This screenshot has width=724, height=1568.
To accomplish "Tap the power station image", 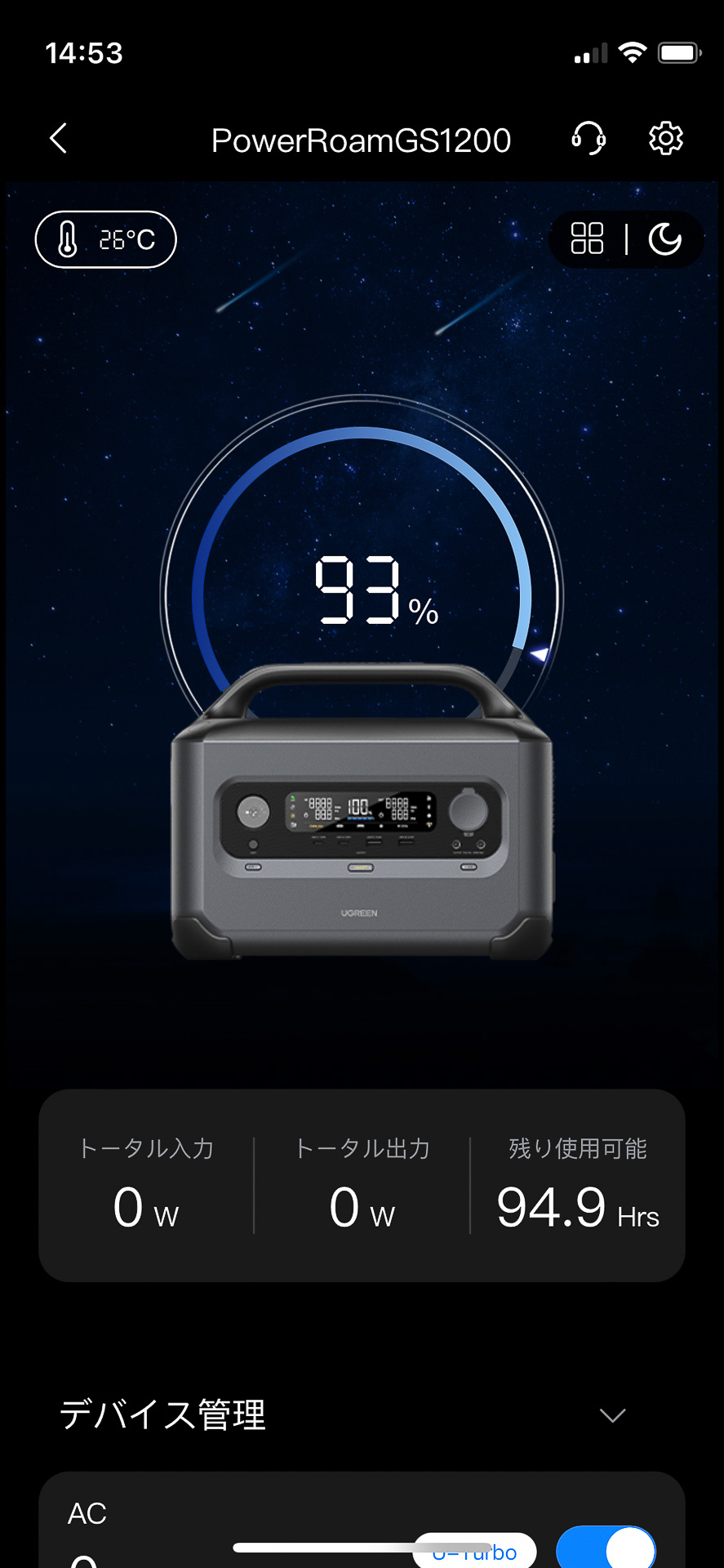I will click(x=362, y=817).
